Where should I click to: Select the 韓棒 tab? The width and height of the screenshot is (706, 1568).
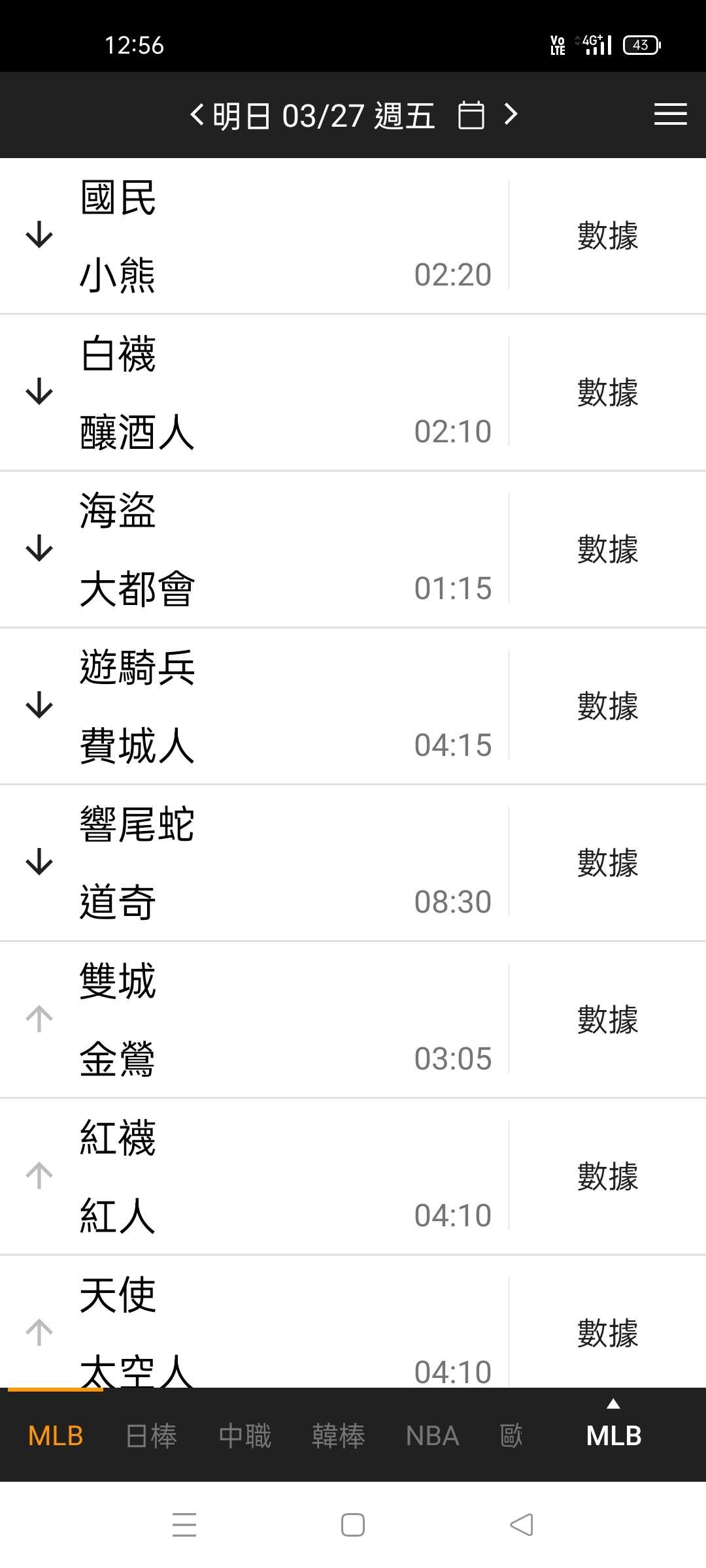[x=338, y=1436]
